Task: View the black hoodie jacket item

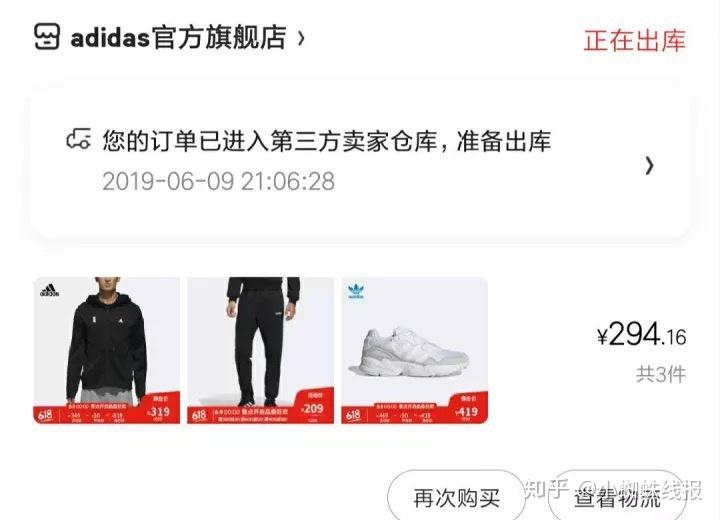Action: 107,350
